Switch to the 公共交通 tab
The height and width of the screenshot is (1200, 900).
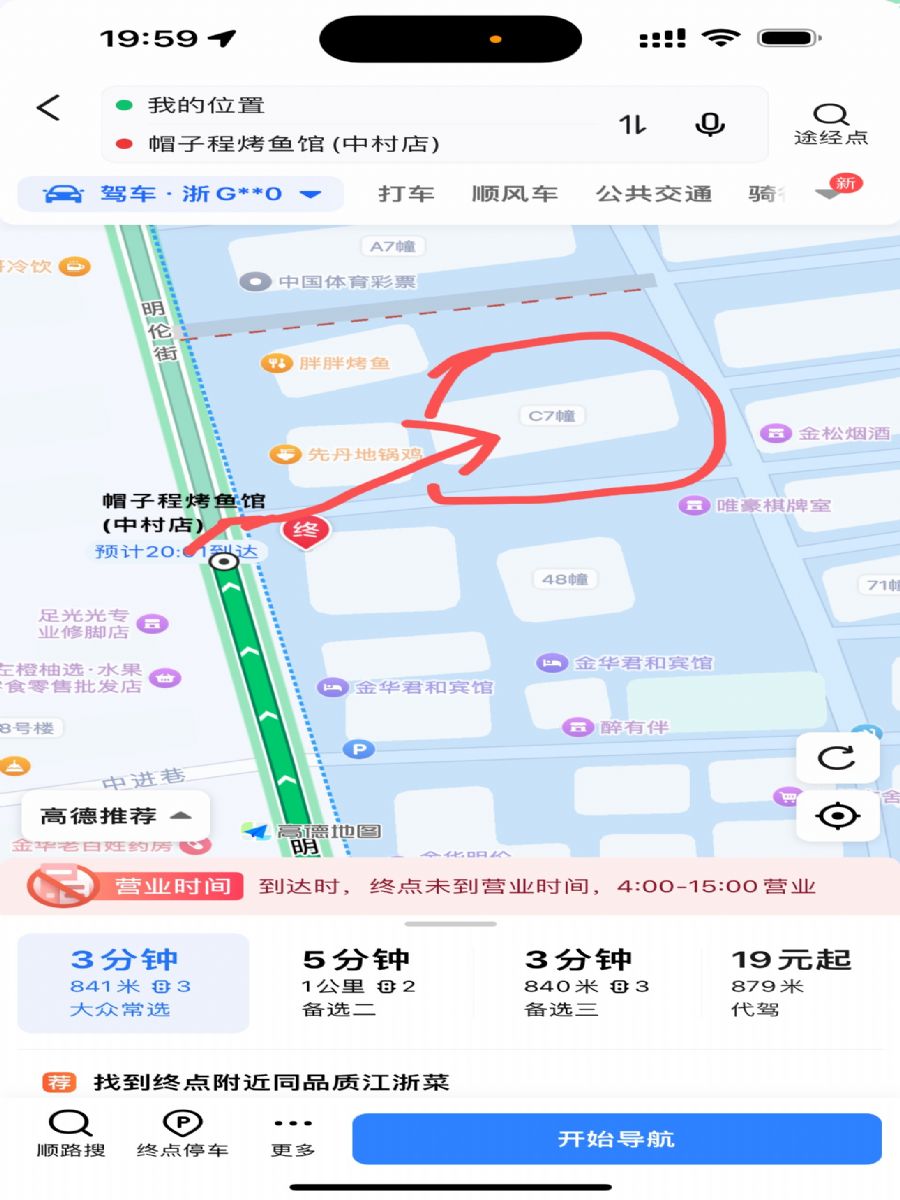pos(654,194)
